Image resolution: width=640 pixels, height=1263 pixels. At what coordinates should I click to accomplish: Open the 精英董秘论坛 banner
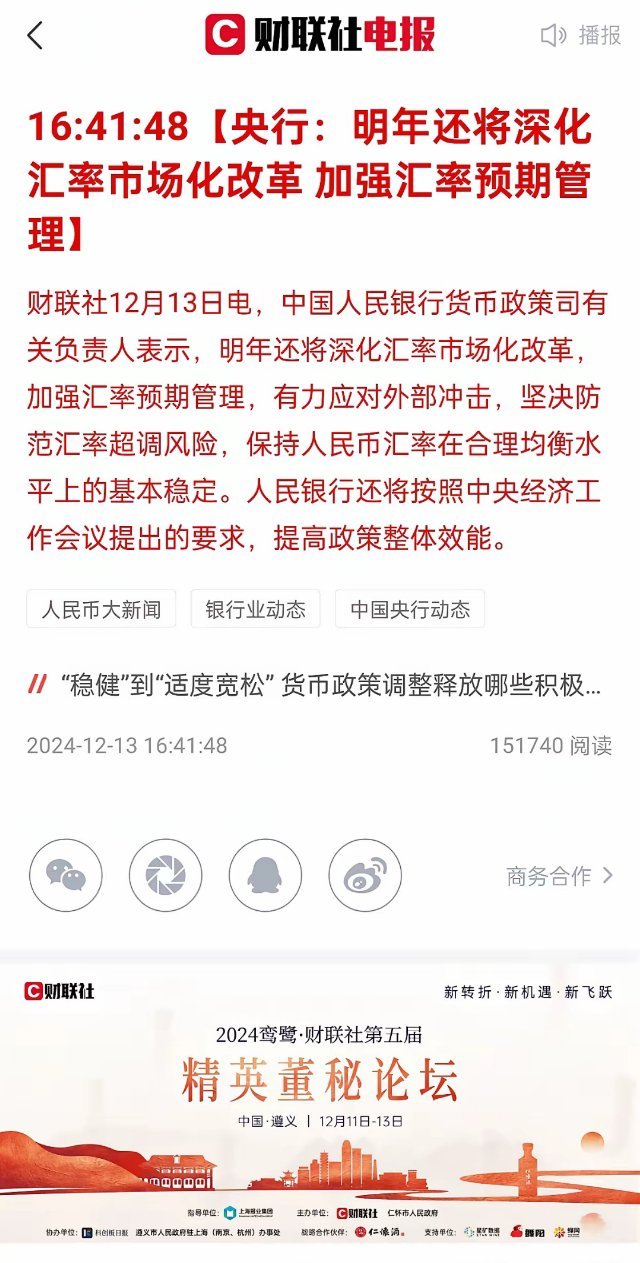click(x=320, y=1107)
